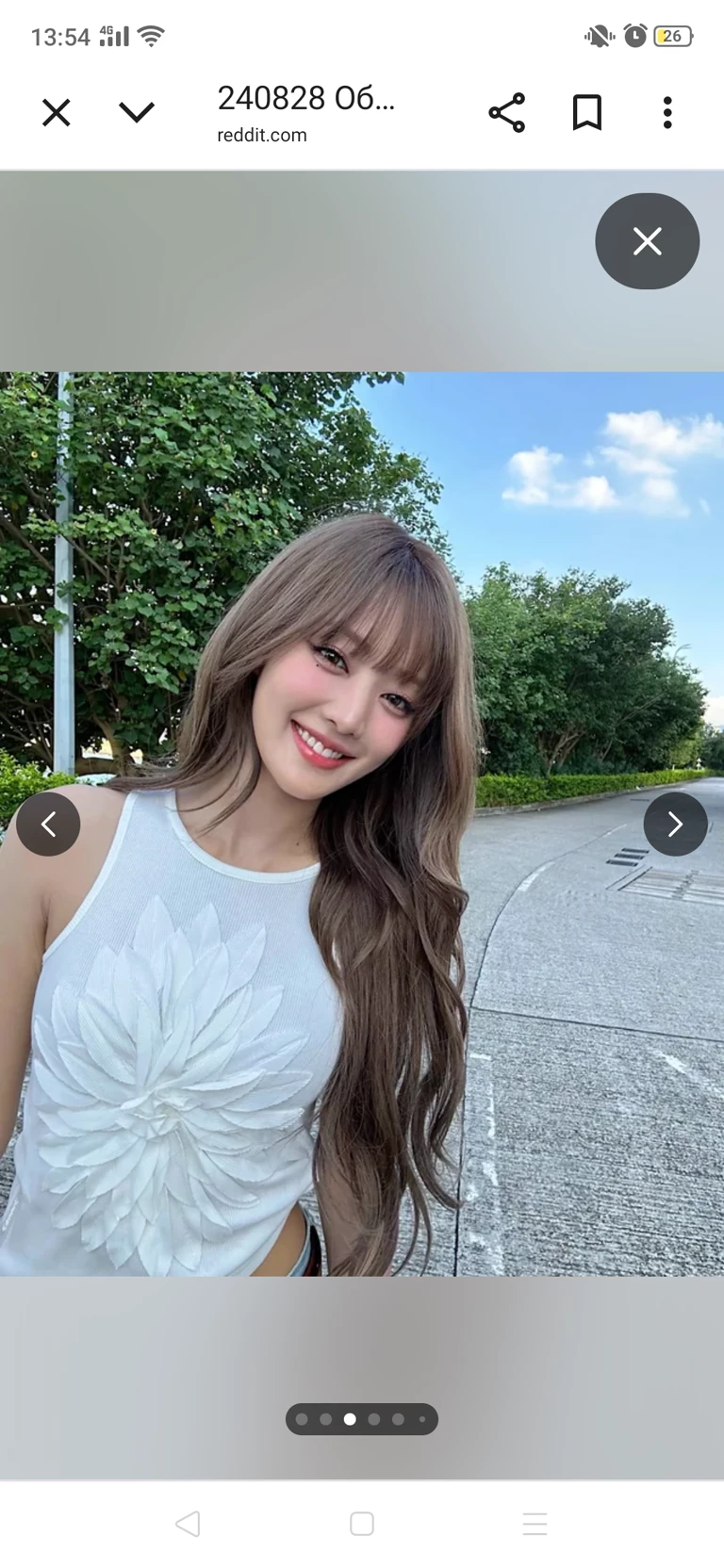Expand the page options chevron
This screenshot has width=724, height=1568.
(137, 113)
